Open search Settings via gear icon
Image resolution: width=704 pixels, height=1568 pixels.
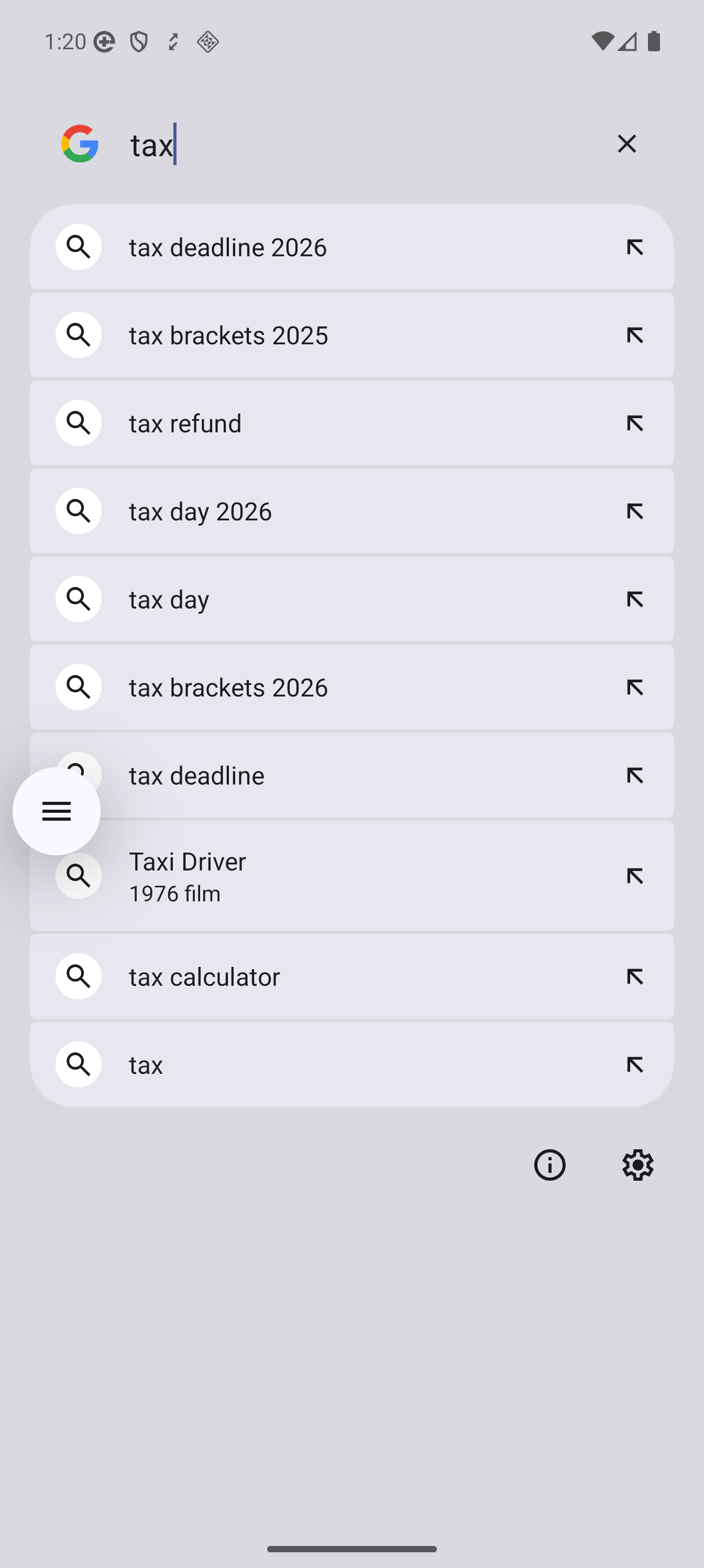coord(637,1164)
